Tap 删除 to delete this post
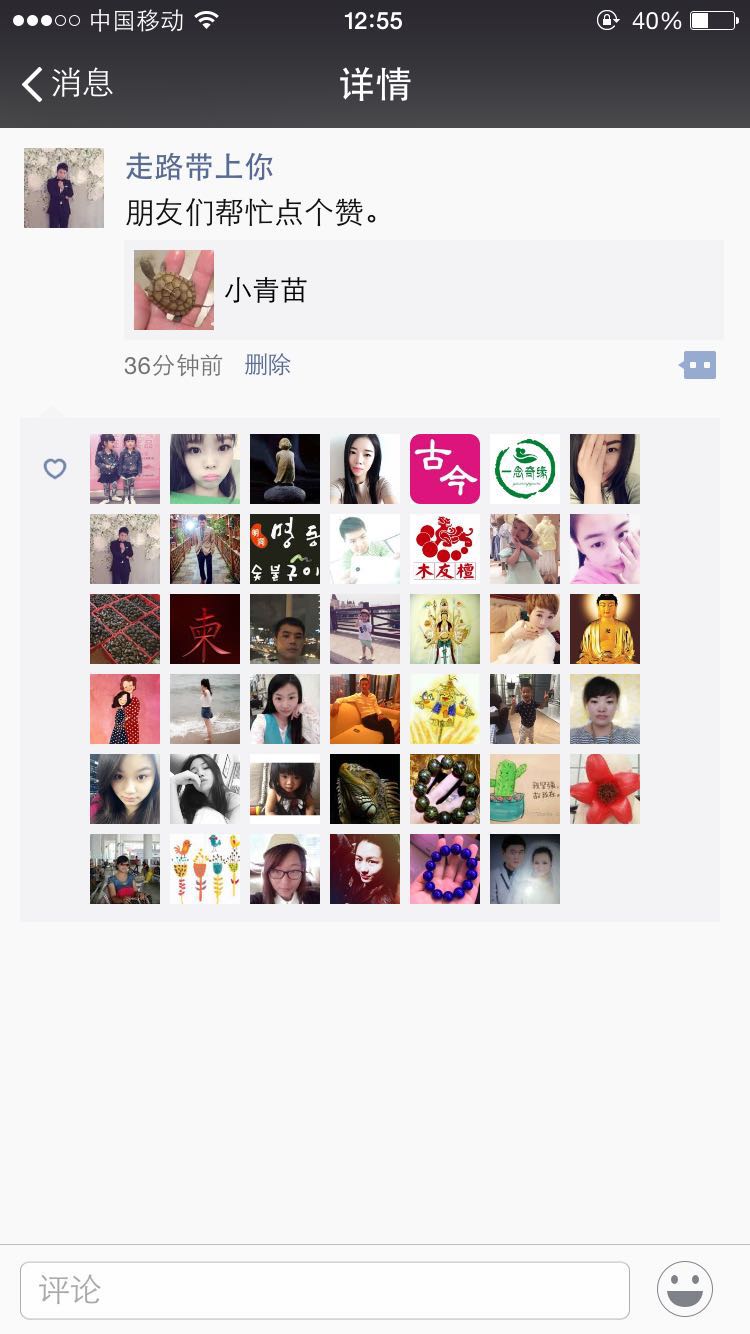The image size is (750, 1334). (x=267, y=365)
